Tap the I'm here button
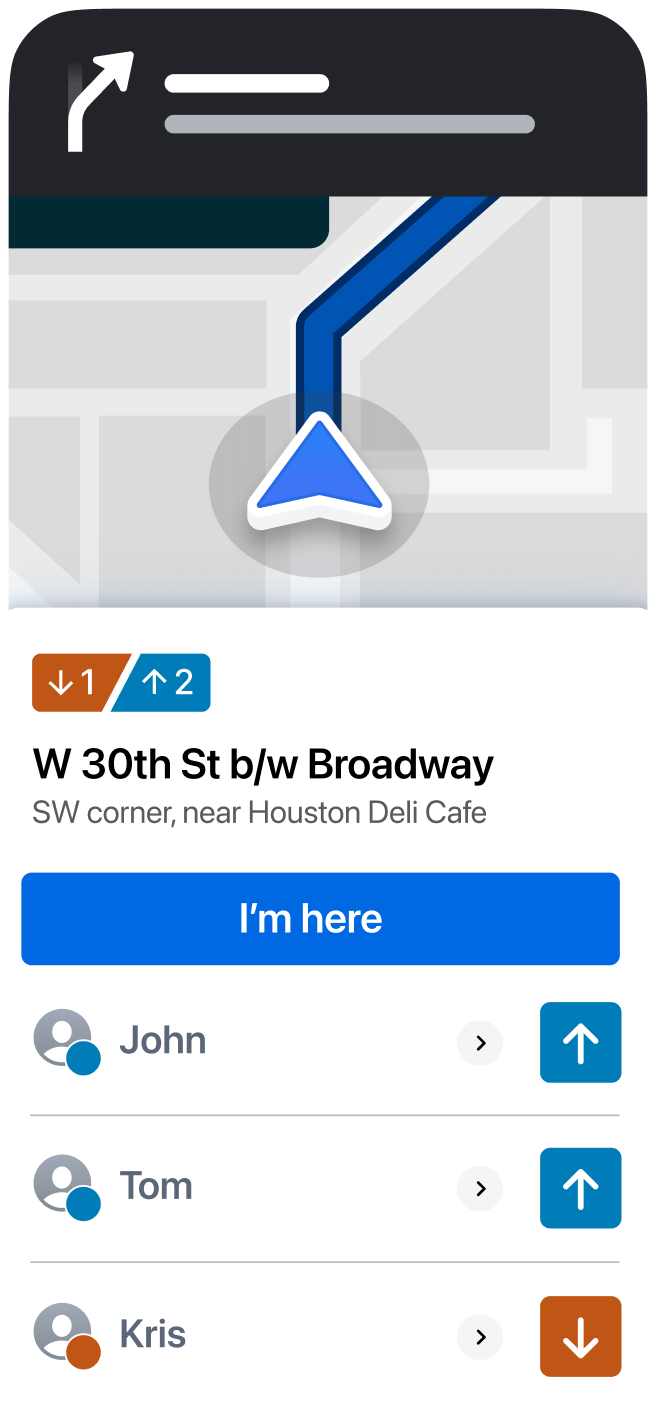656x1408 pixels. pyautogui.click(x=320, y=919)
